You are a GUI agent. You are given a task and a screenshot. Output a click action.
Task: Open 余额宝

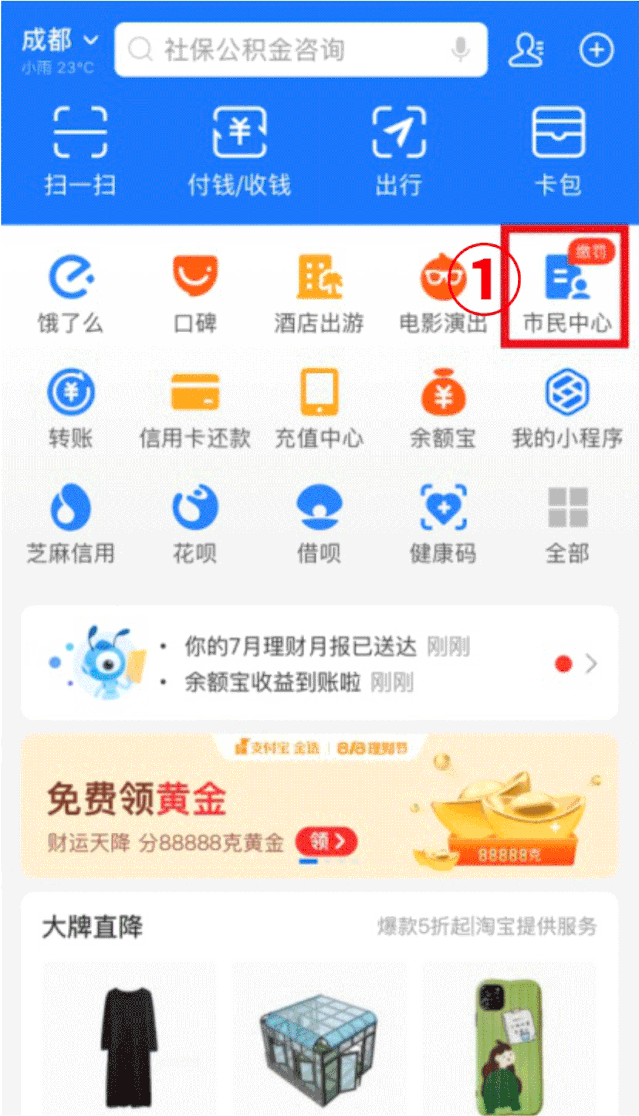click(x=443, y=405)
